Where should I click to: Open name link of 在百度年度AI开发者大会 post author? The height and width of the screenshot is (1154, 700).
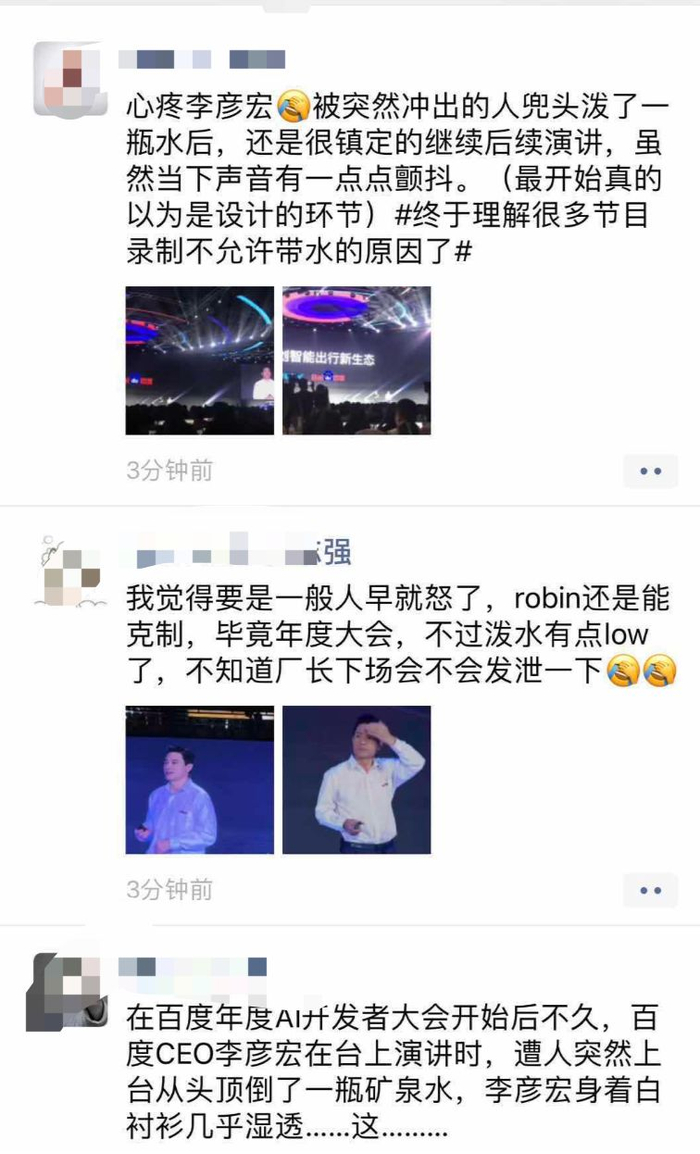coord(193,966)
